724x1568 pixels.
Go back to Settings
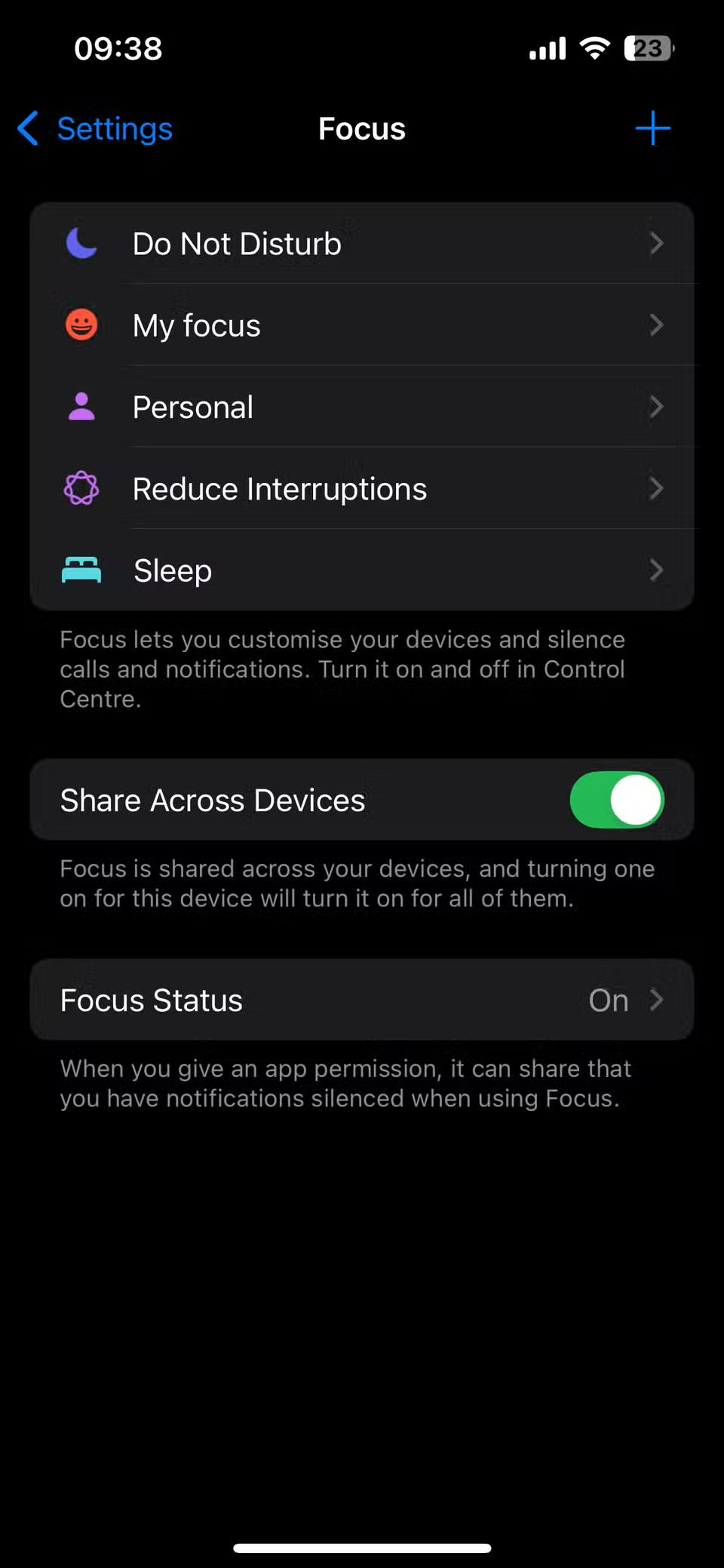(x=93, y=128)
